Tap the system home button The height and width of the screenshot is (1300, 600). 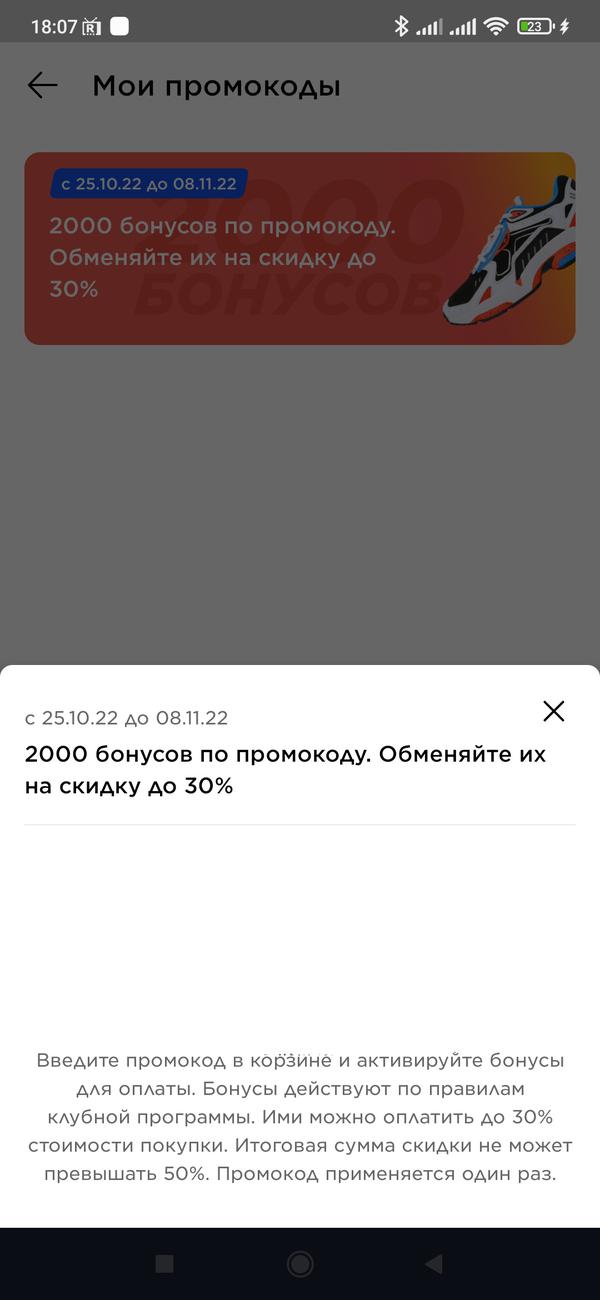[x=300, y=1264]
